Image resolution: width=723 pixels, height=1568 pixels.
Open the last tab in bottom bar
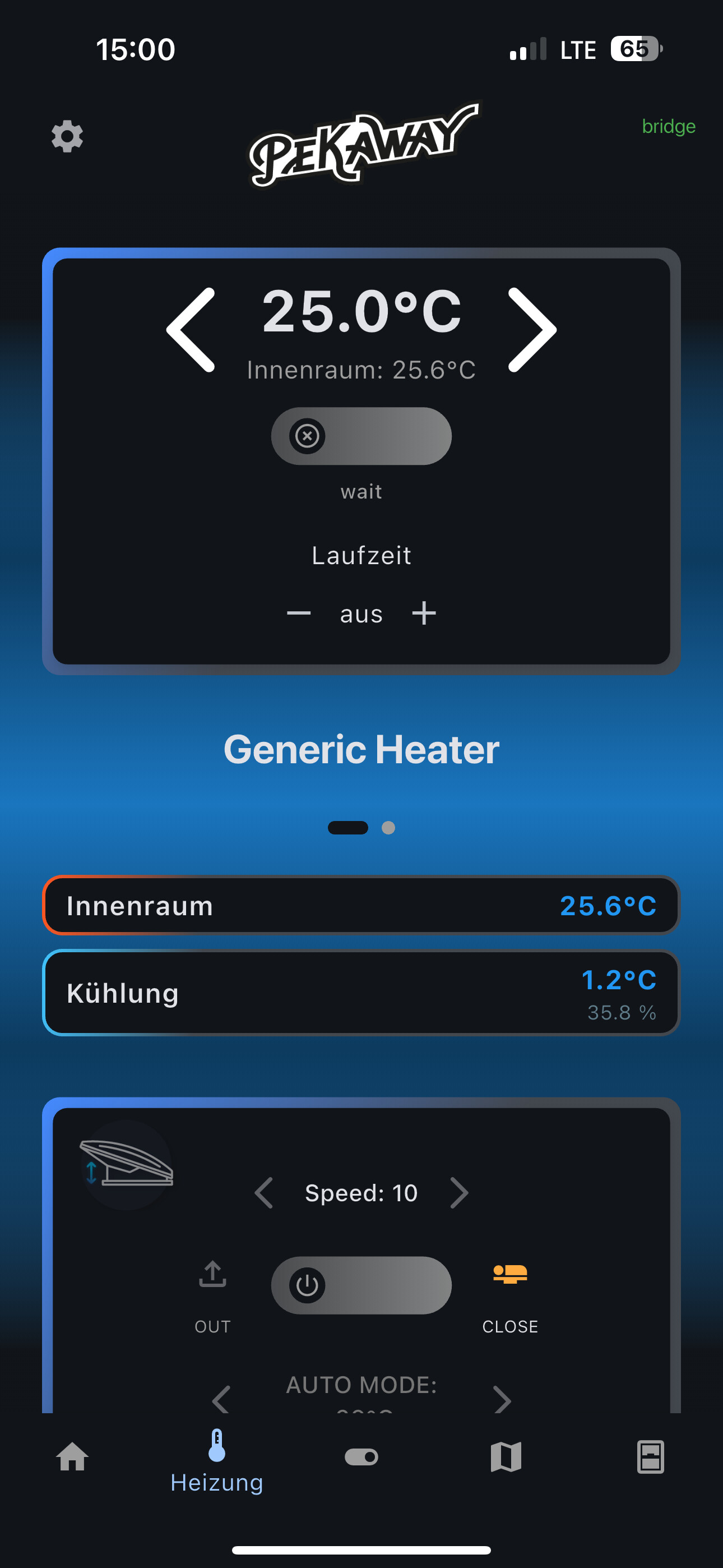(x=650, y=1457)
